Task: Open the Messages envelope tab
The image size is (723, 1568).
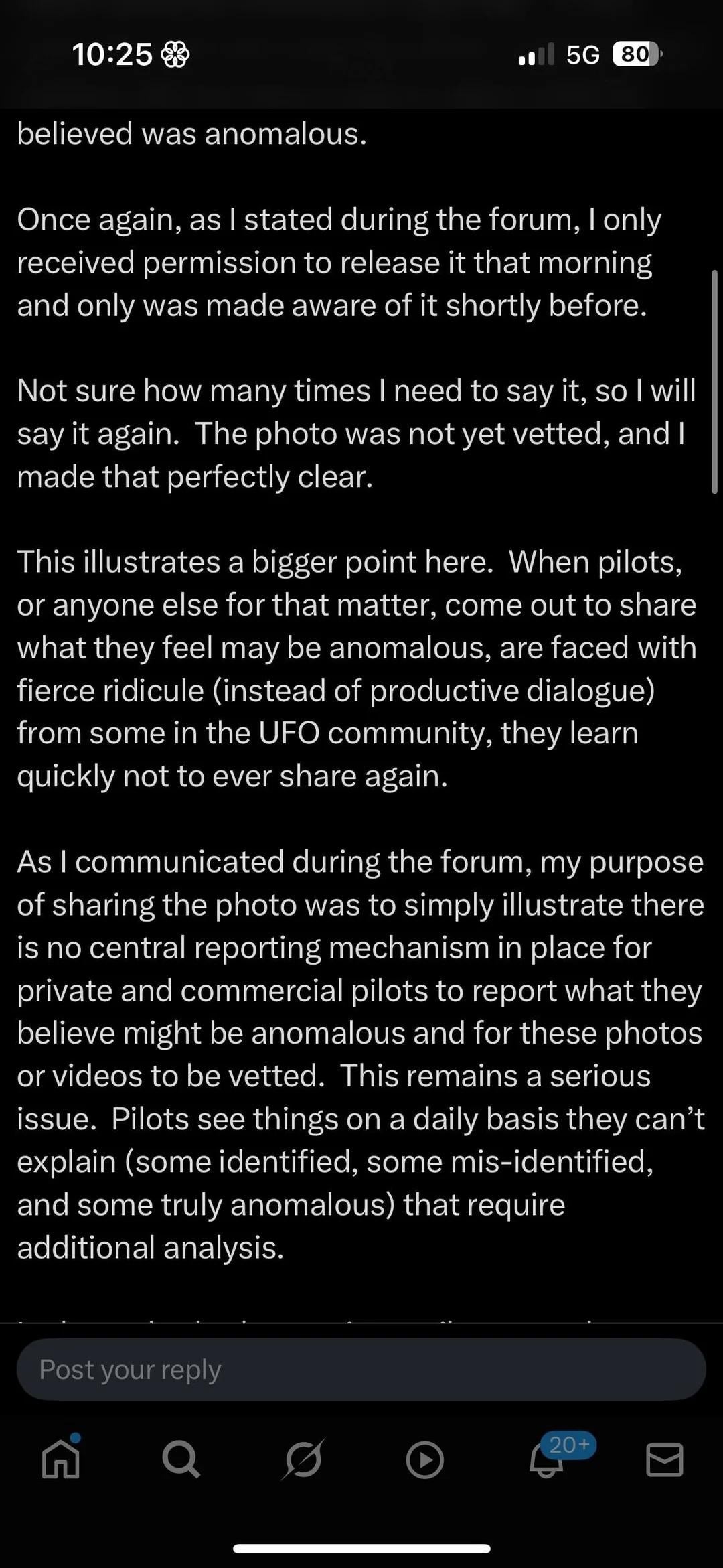Action: coord(664,1459)
